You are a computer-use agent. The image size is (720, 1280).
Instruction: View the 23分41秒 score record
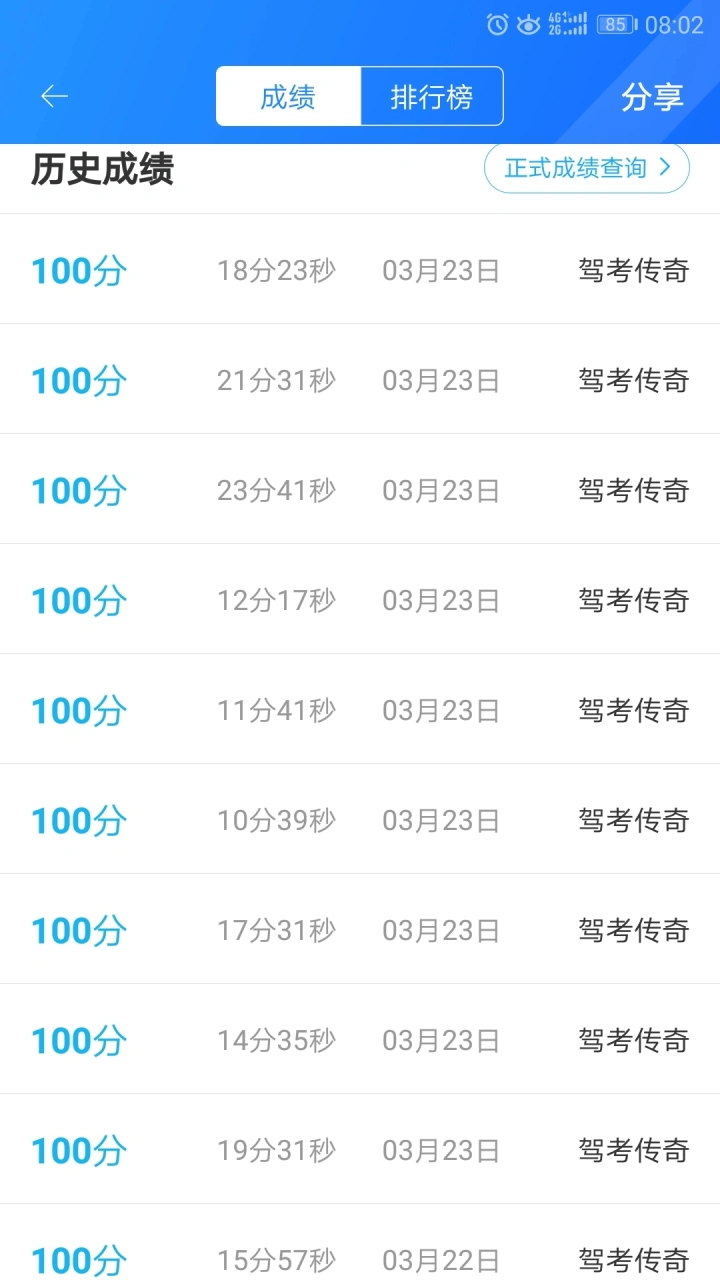pos(360,489)
